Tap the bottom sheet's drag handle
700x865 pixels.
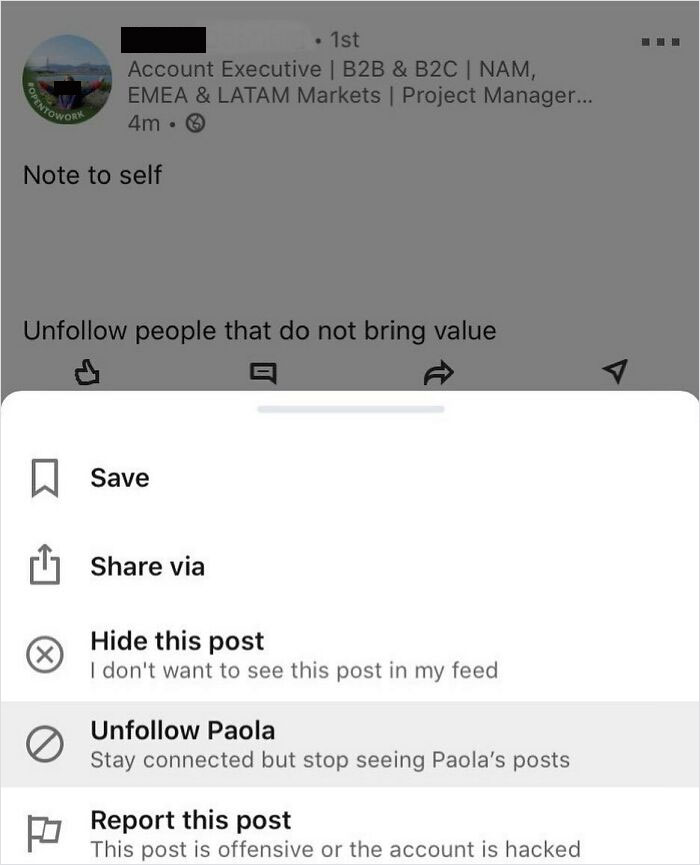[350, 409]
